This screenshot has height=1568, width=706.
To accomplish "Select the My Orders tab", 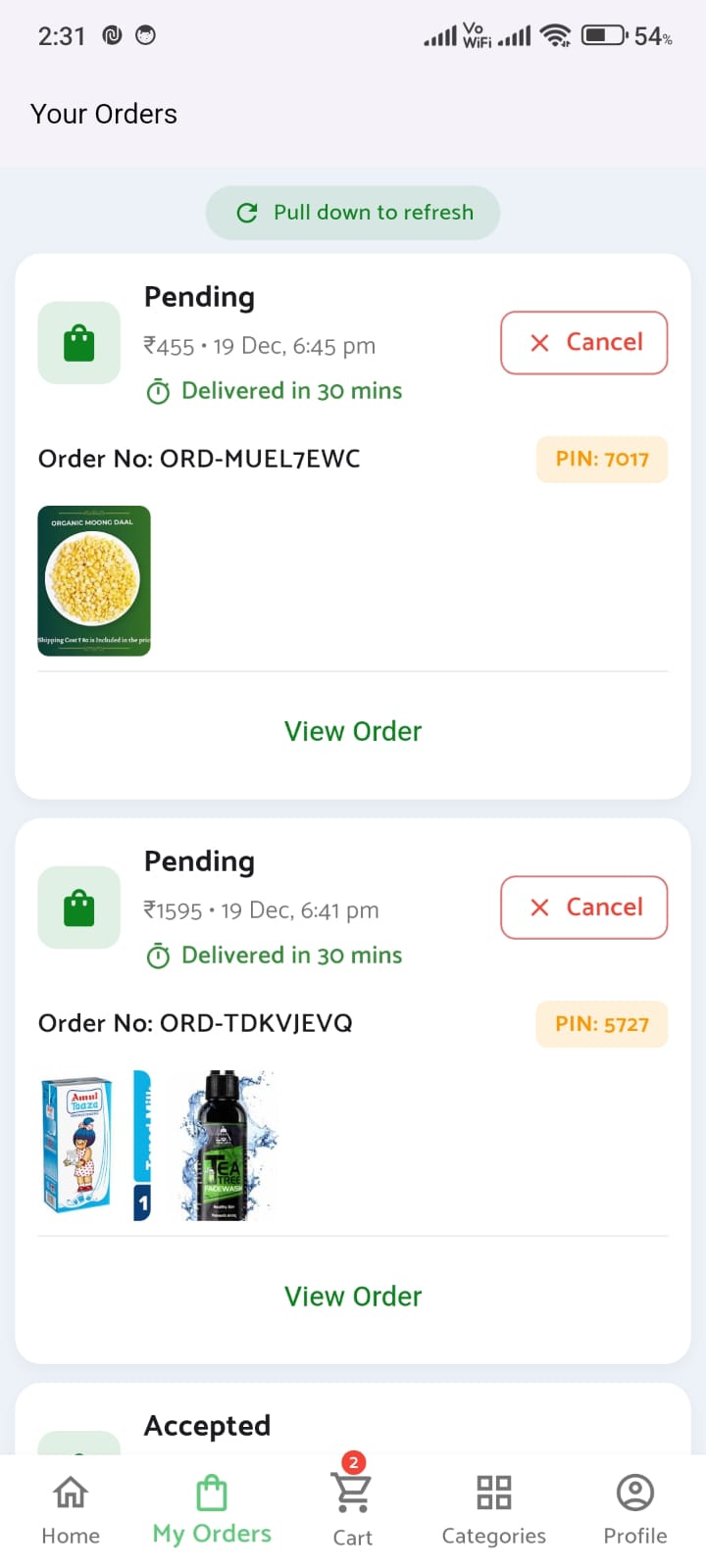I will [212, 1509].
